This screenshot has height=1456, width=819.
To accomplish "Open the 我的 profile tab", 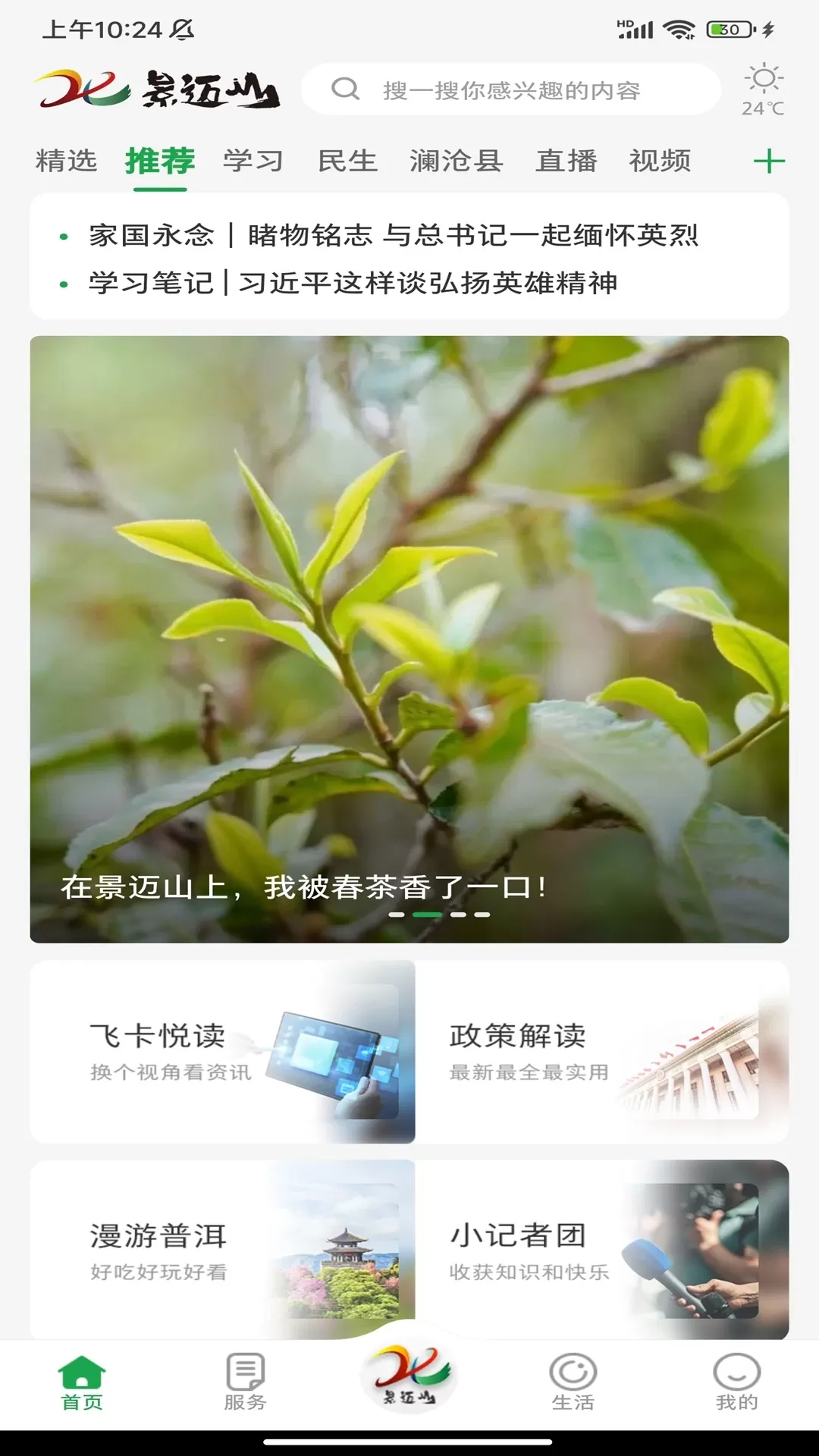I will click(736, 1382).
